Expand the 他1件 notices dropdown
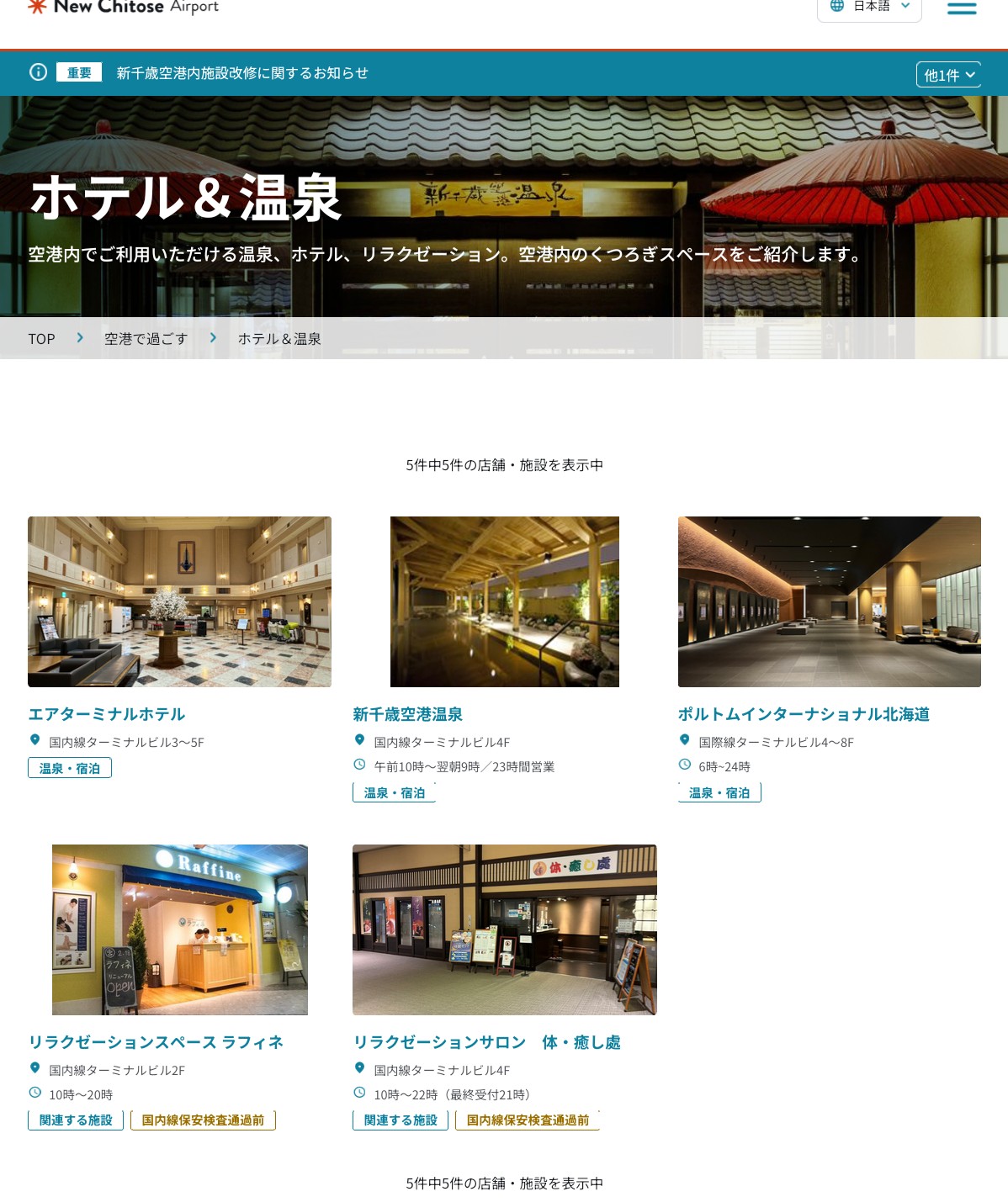This screenshot has width=1008, height=1202. [948, 75]
